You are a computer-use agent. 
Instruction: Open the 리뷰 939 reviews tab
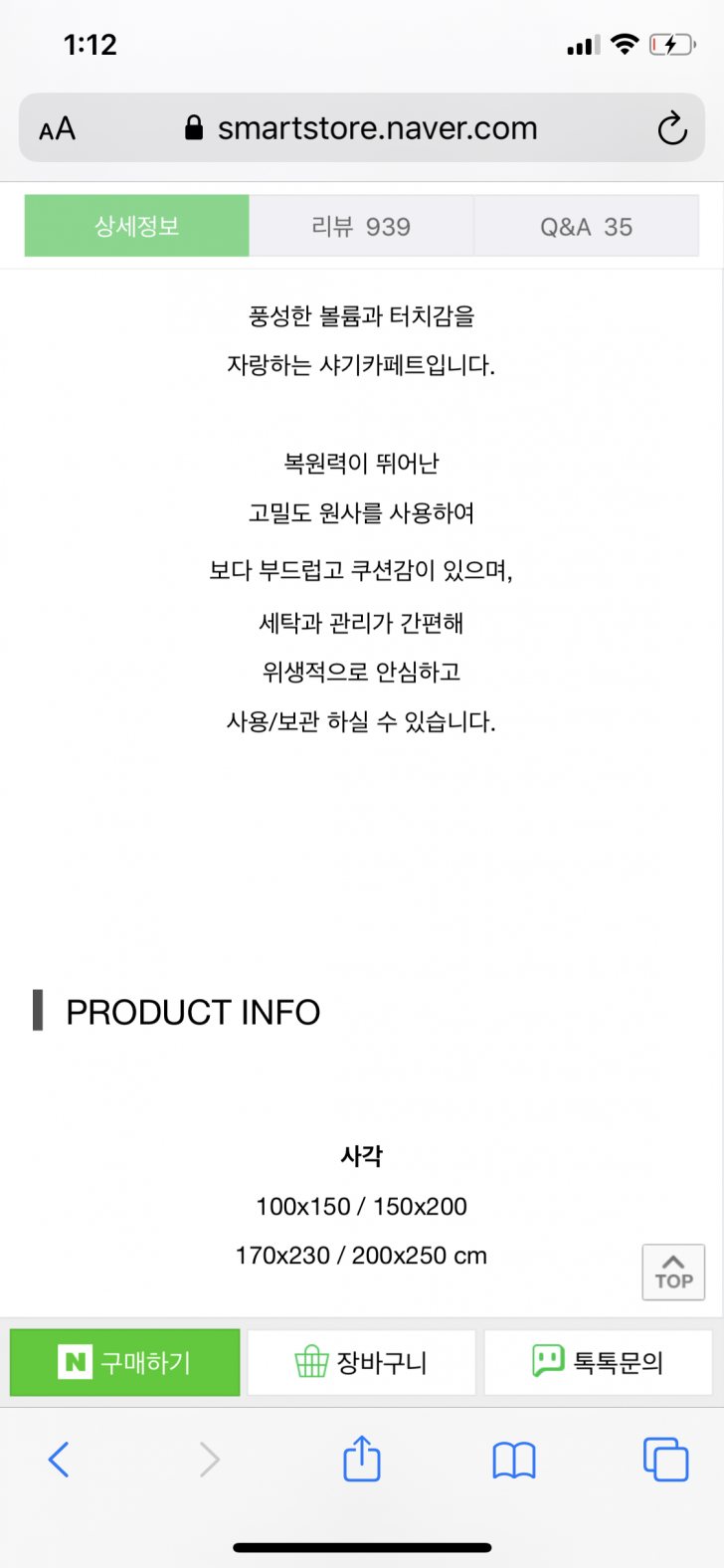coord(361,227)
